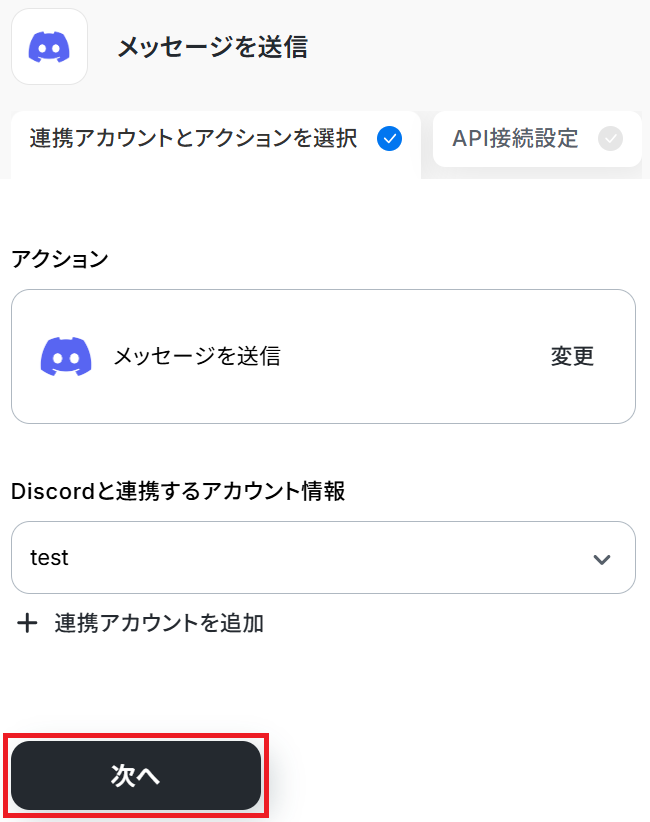Expand the Discord account dropdown showing test
The image size is (650, 822).
click(323, 558)
